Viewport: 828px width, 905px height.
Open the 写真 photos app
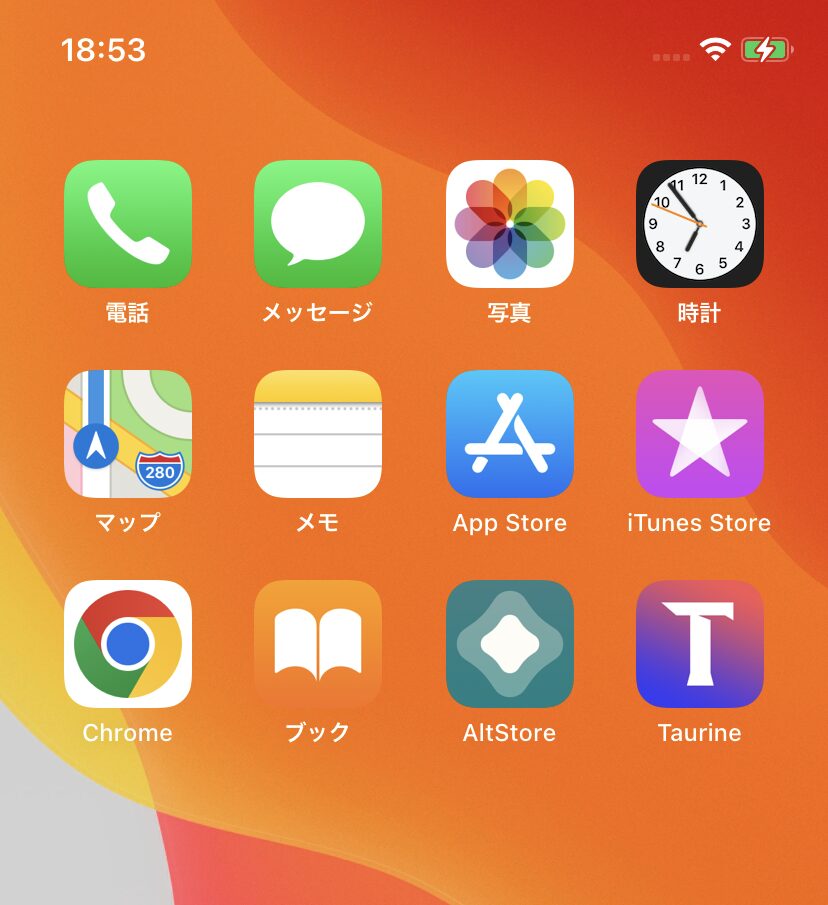tap(510, 224)
